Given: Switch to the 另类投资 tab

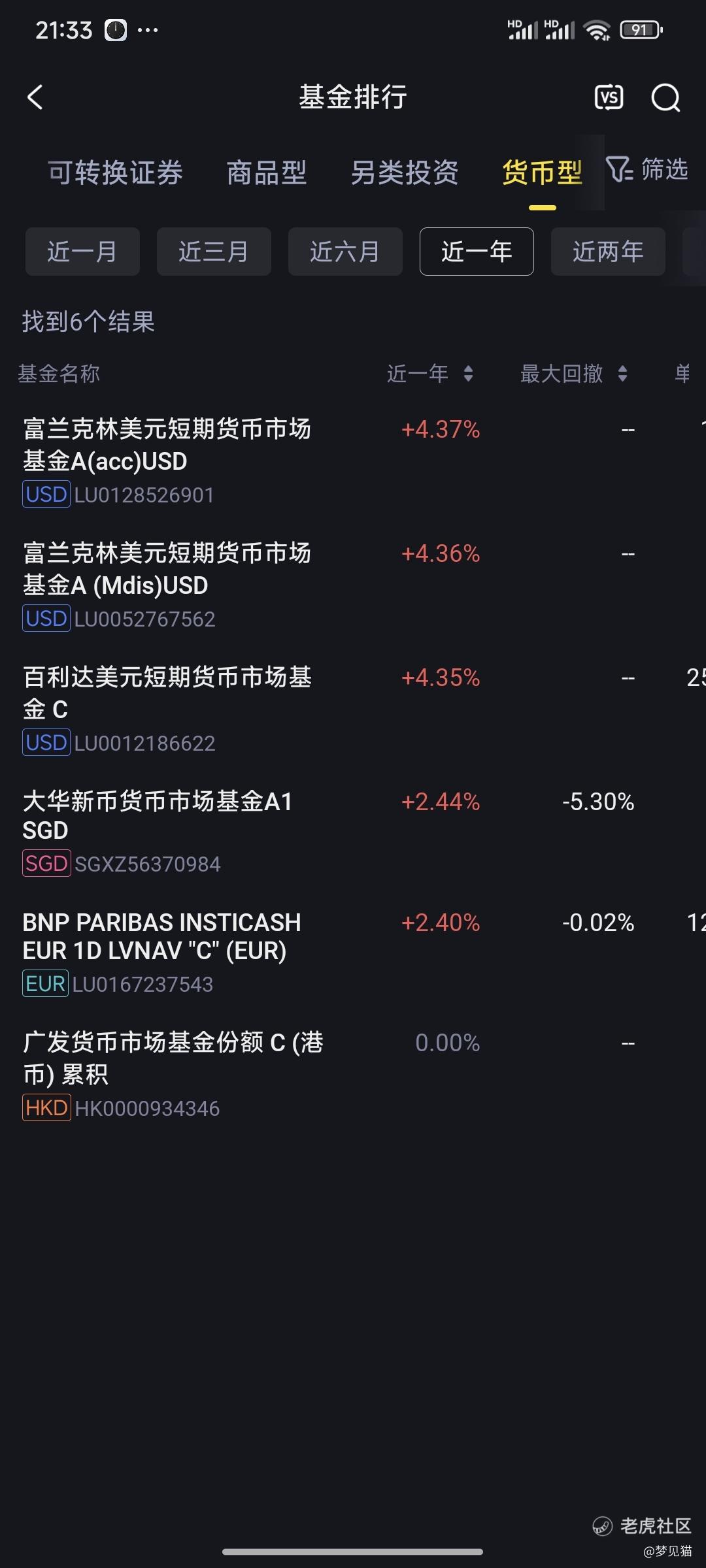Looking at the screenshot, I should 404,172.
